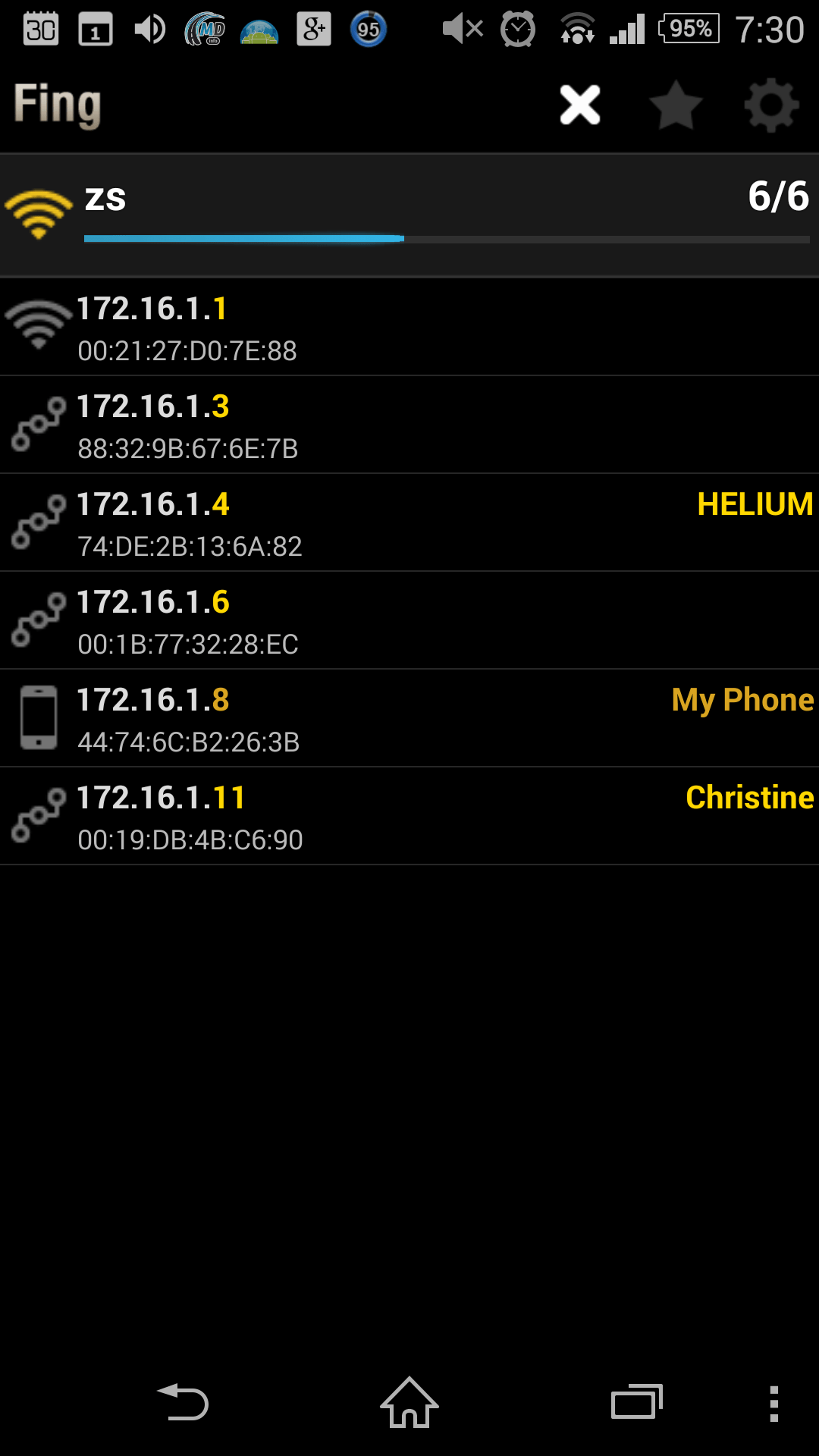Open the zs network header
819x1456 pixels.
coord(409,215)
